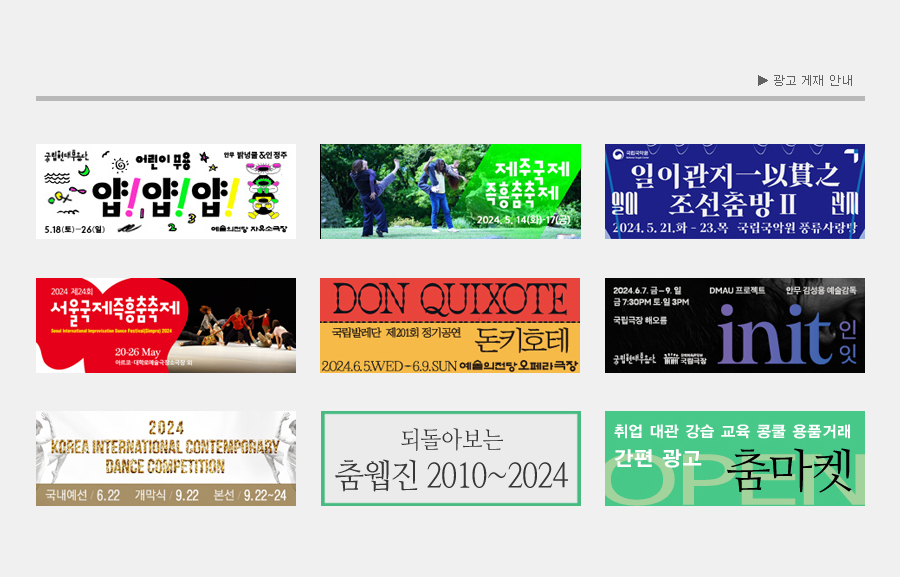Screen dimensions: 900x577
Task: Open the Don Quixote 돈키호테 banner
Action: coord(450,325)
